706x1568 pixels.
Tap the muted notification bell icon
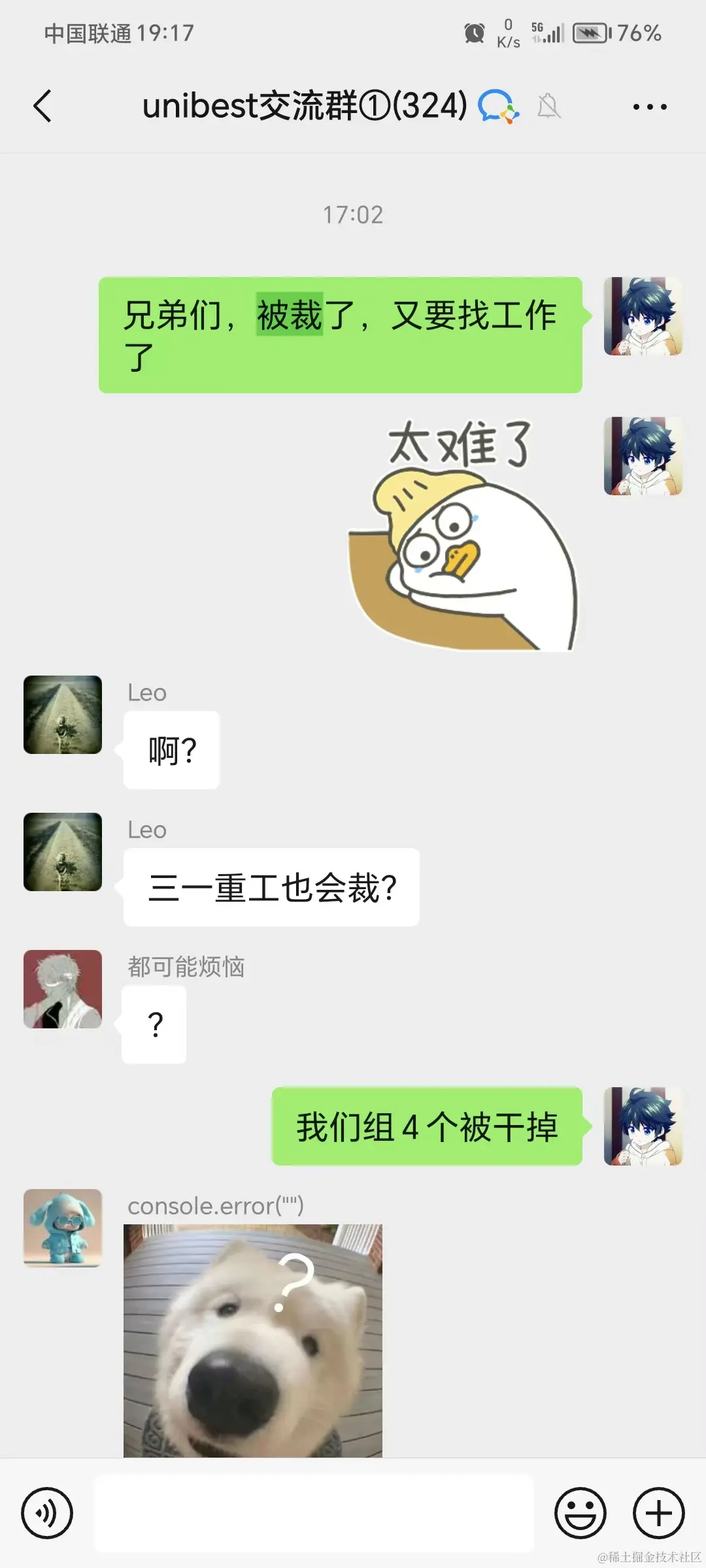549,106
